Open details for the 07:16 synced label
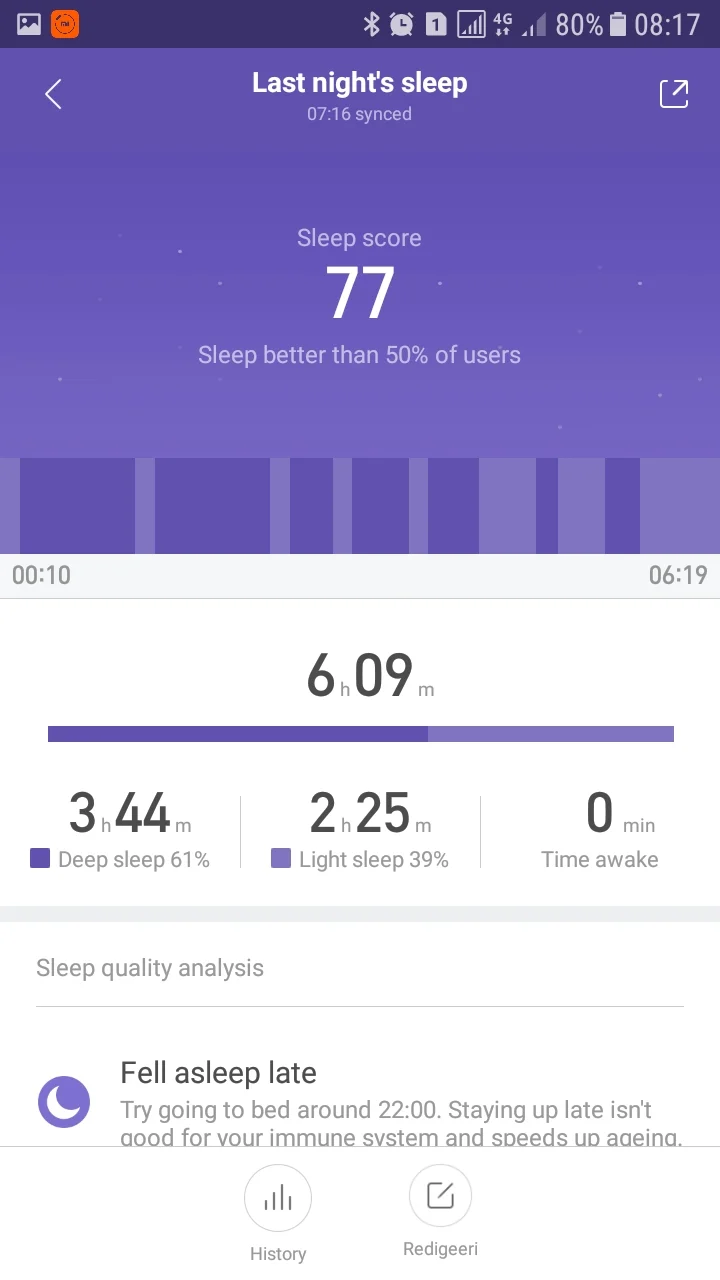720x1280 pixels. [359, 114]
